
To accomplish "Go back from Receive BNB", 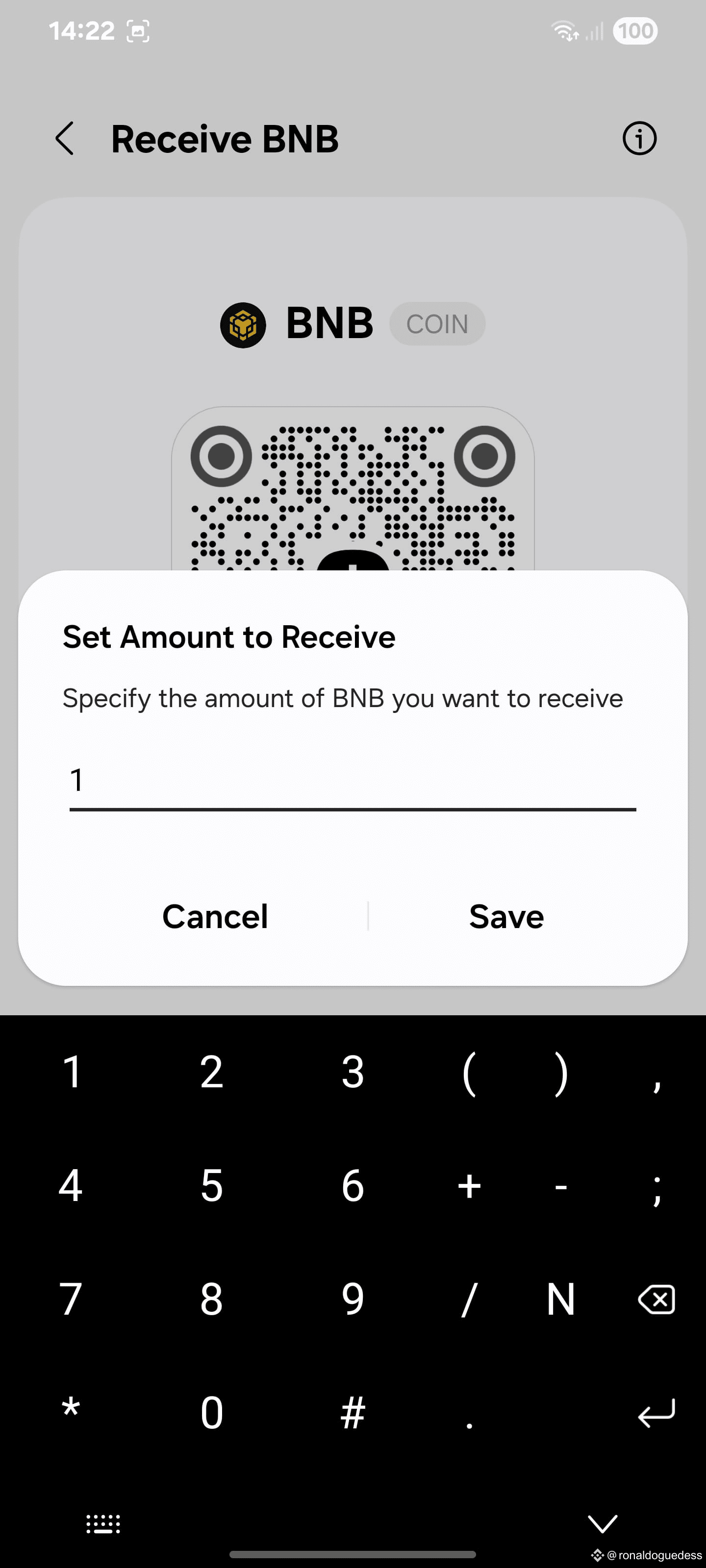I will [x=65, y=138].
